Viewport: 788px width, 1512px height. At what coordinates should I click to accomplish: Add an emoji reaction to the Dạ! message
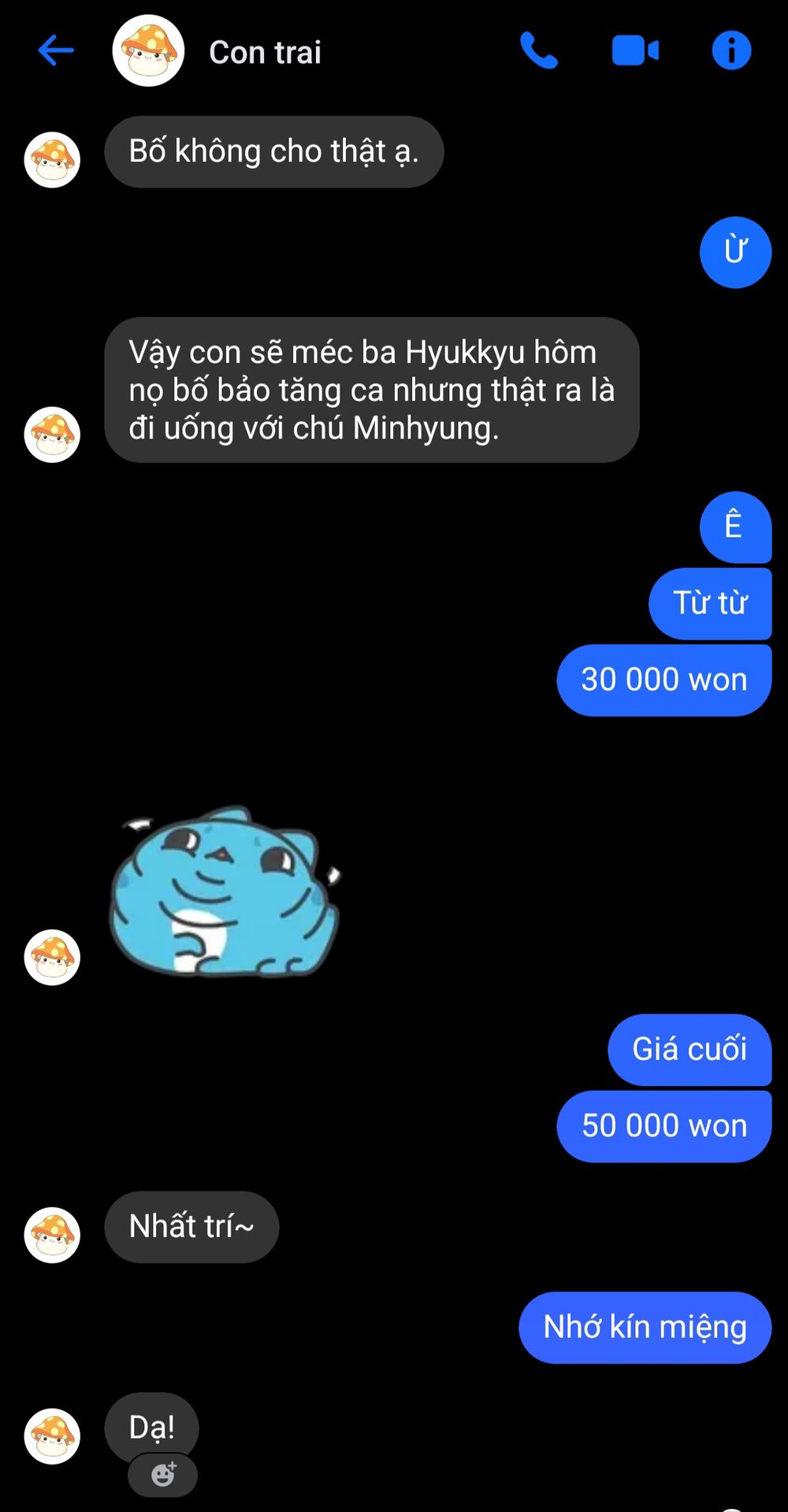pos(163,1474)
